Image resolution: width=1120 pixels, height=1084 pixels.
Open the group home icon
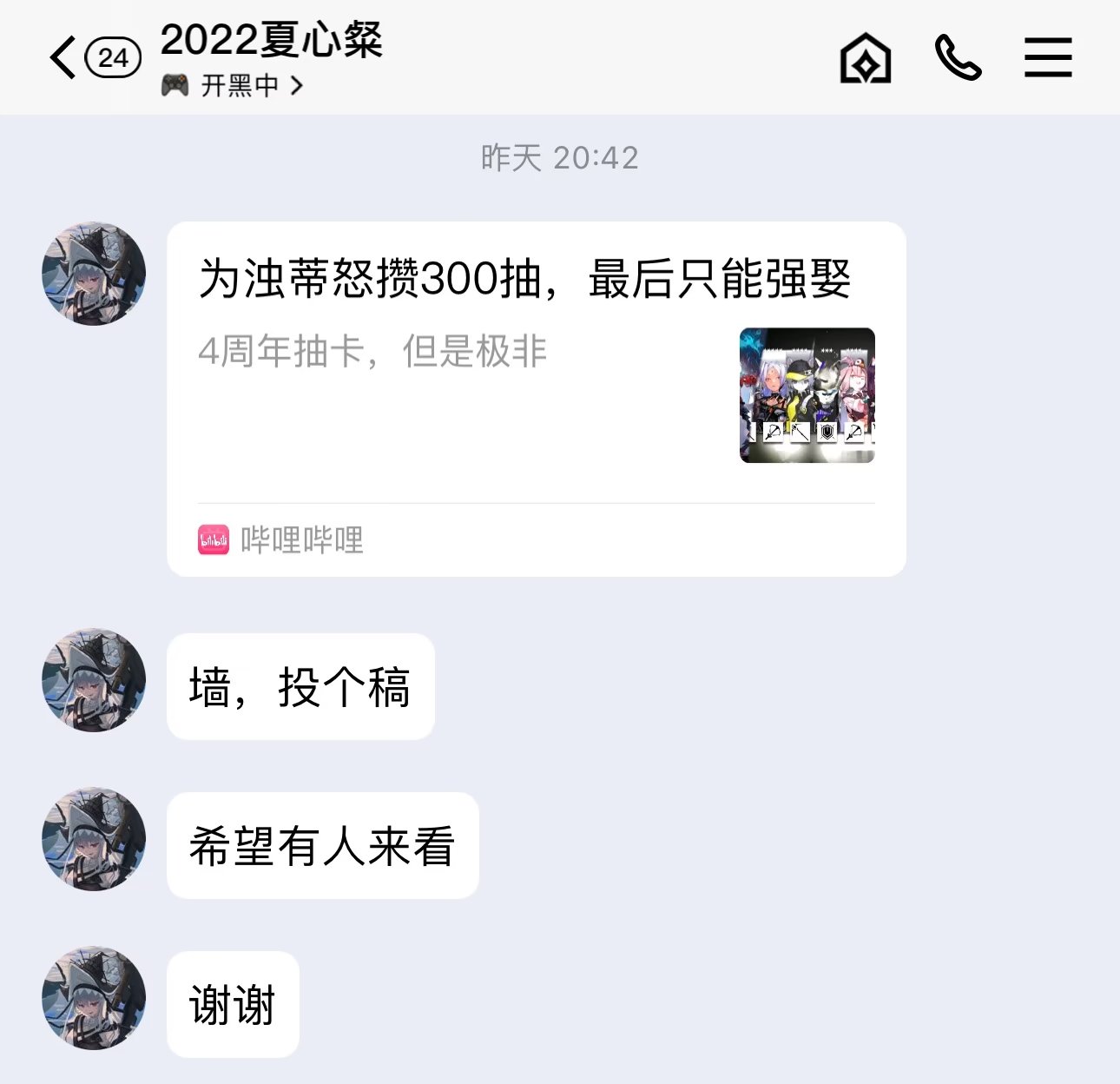[x=865, y=58]
